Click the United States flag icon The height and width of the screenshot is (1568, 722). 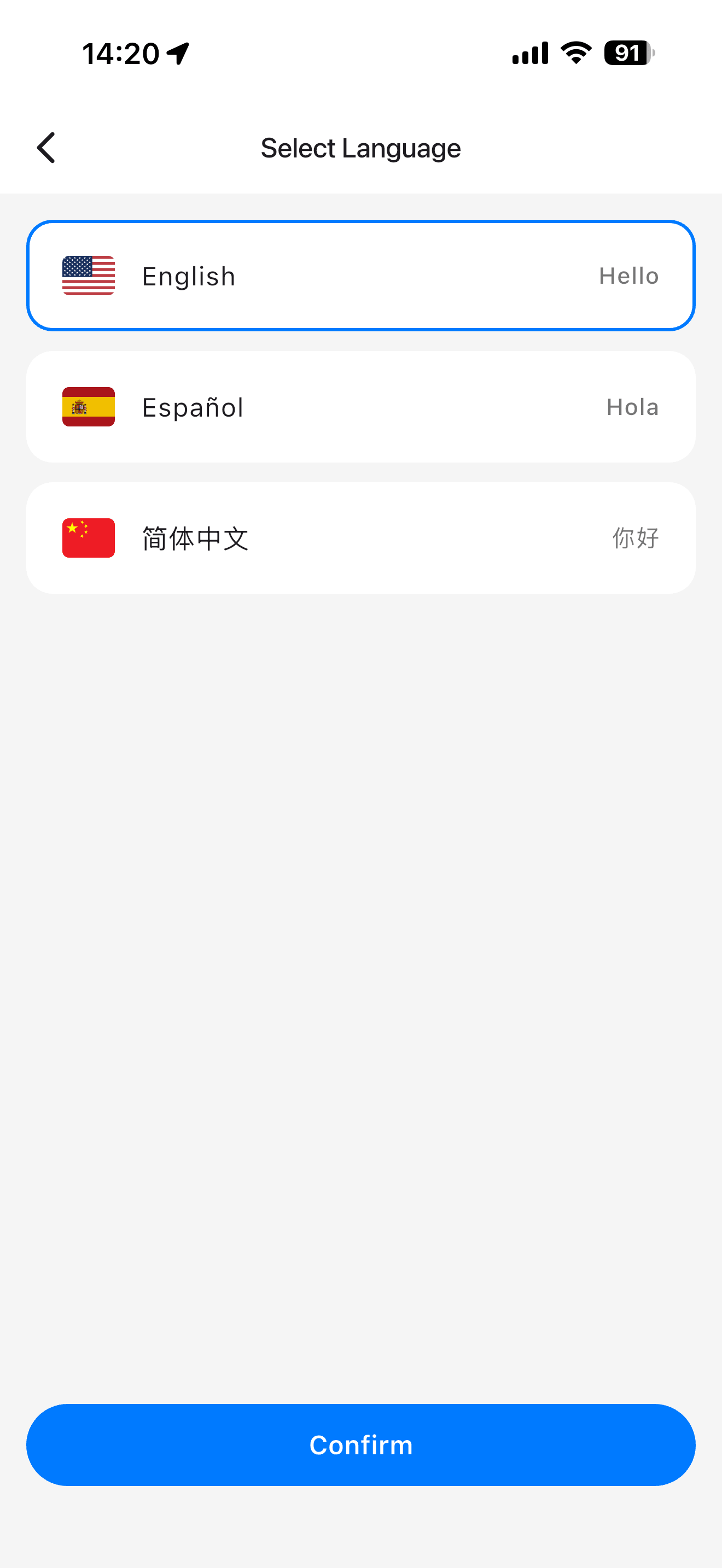point(88,275)
